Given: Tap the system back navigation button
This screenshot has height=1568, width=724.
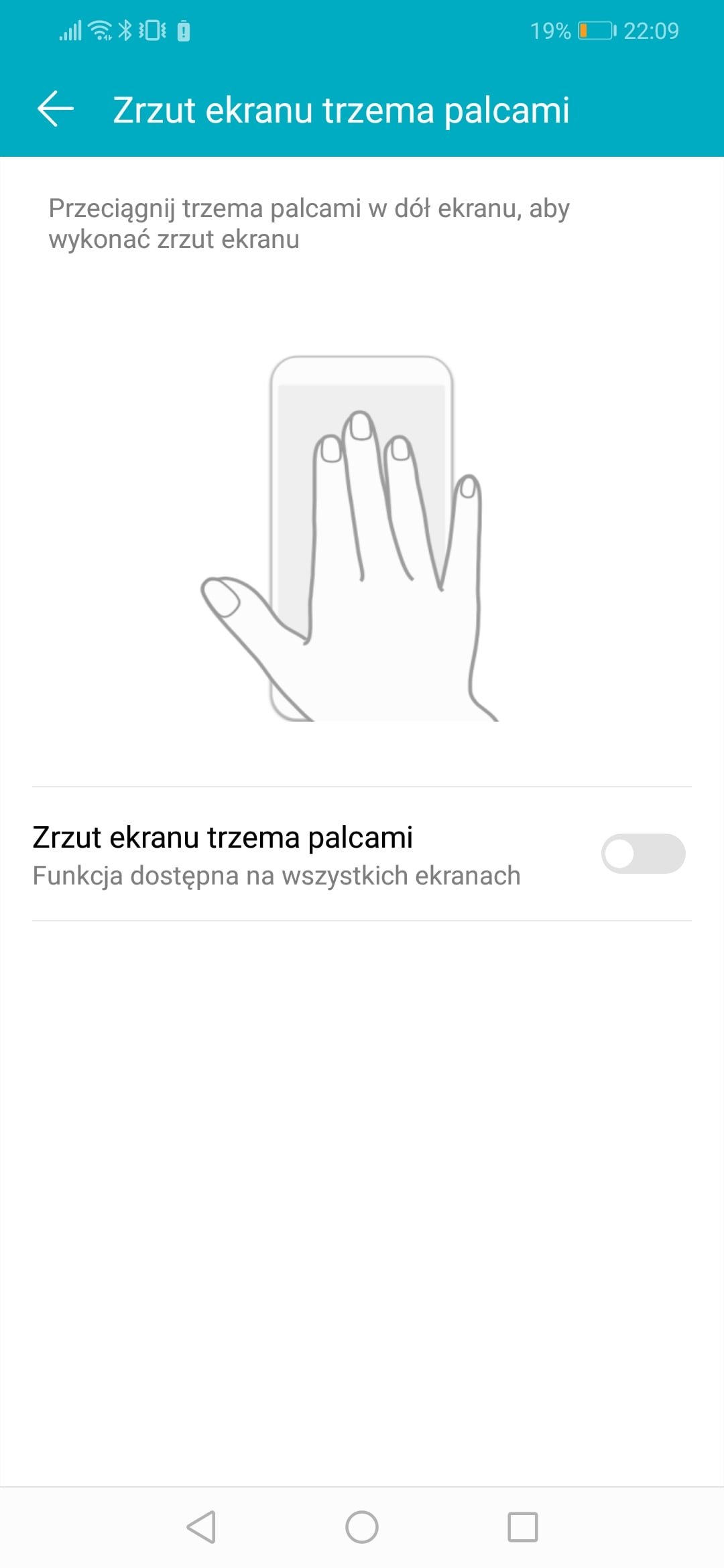Looking at the screenshot, I should click(x=201, y=1527).
